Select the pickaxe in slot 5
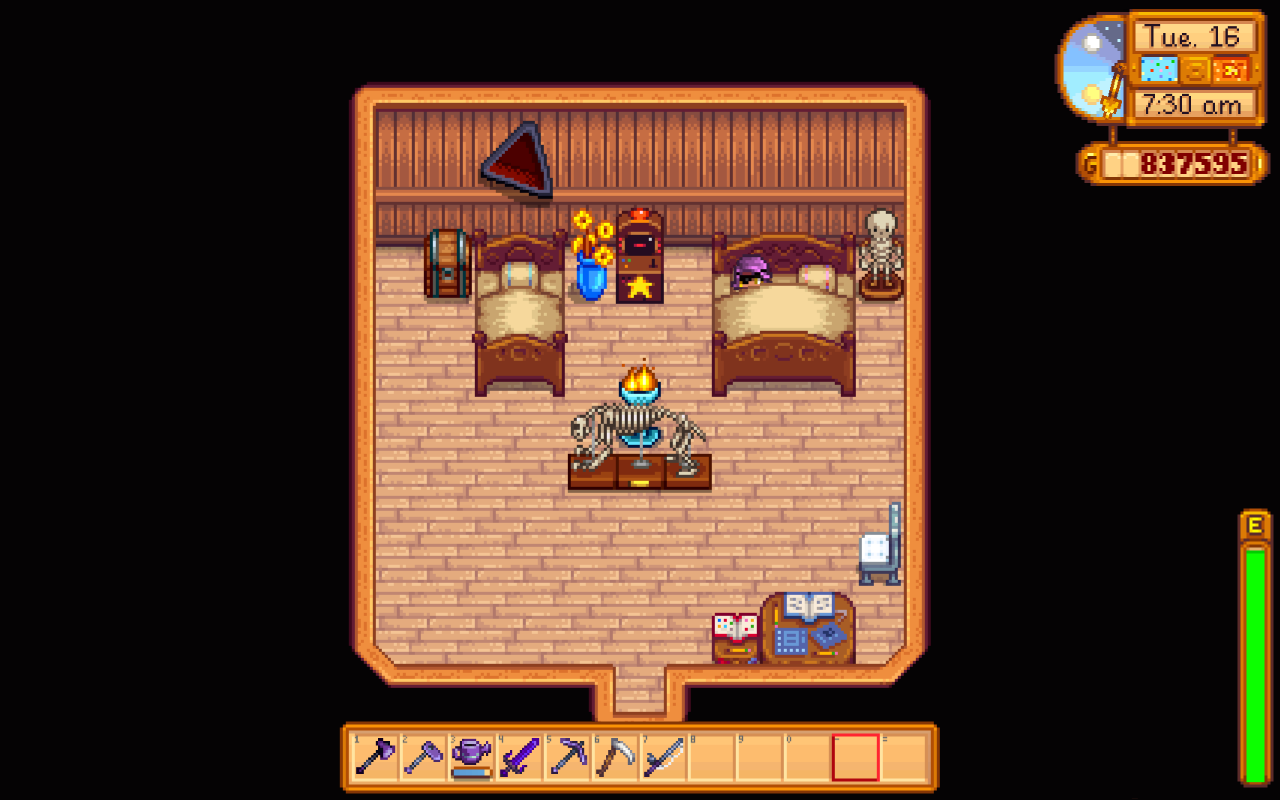This screenshot has width=1280, height=800. (x=568, y=757)
